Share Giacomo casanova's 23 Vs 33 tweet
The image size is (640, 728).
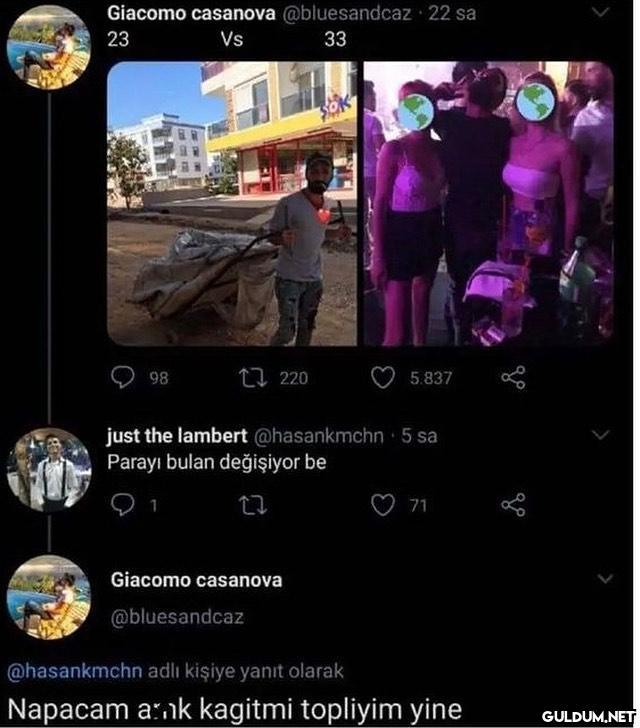coord(513,377)
